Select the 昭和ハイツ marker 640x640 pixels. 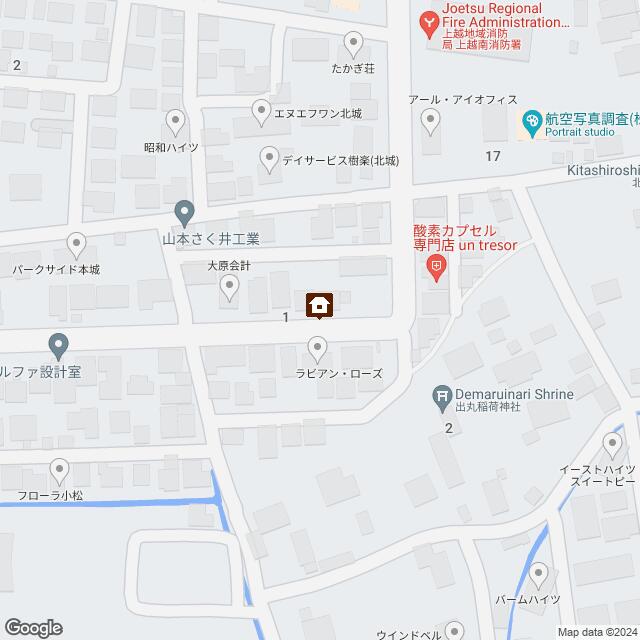(x=176, y=121)
